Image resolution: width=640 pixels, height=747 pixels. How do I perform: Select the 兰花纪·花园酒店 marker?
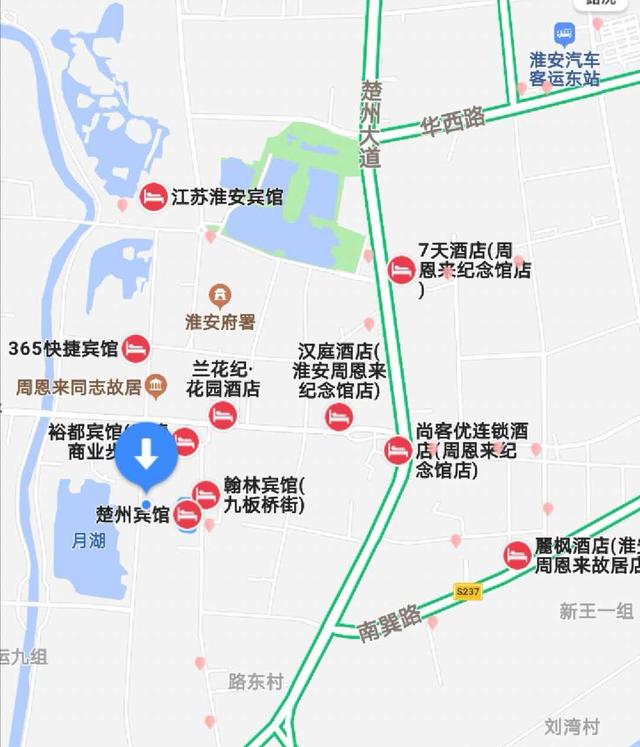pyautogui.click(x=223, y=416)
